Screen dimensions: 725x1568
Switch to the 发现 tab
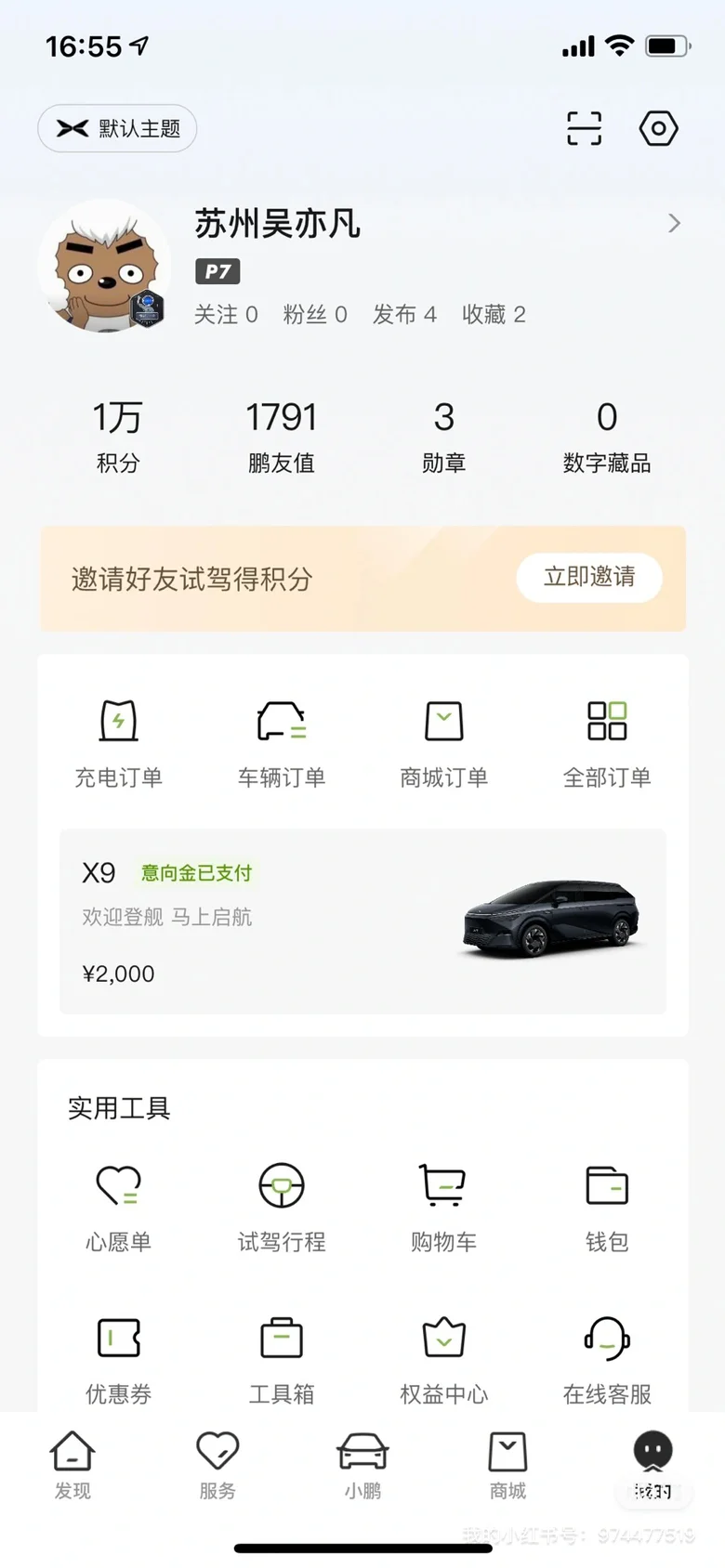(x=72, y=1465)
